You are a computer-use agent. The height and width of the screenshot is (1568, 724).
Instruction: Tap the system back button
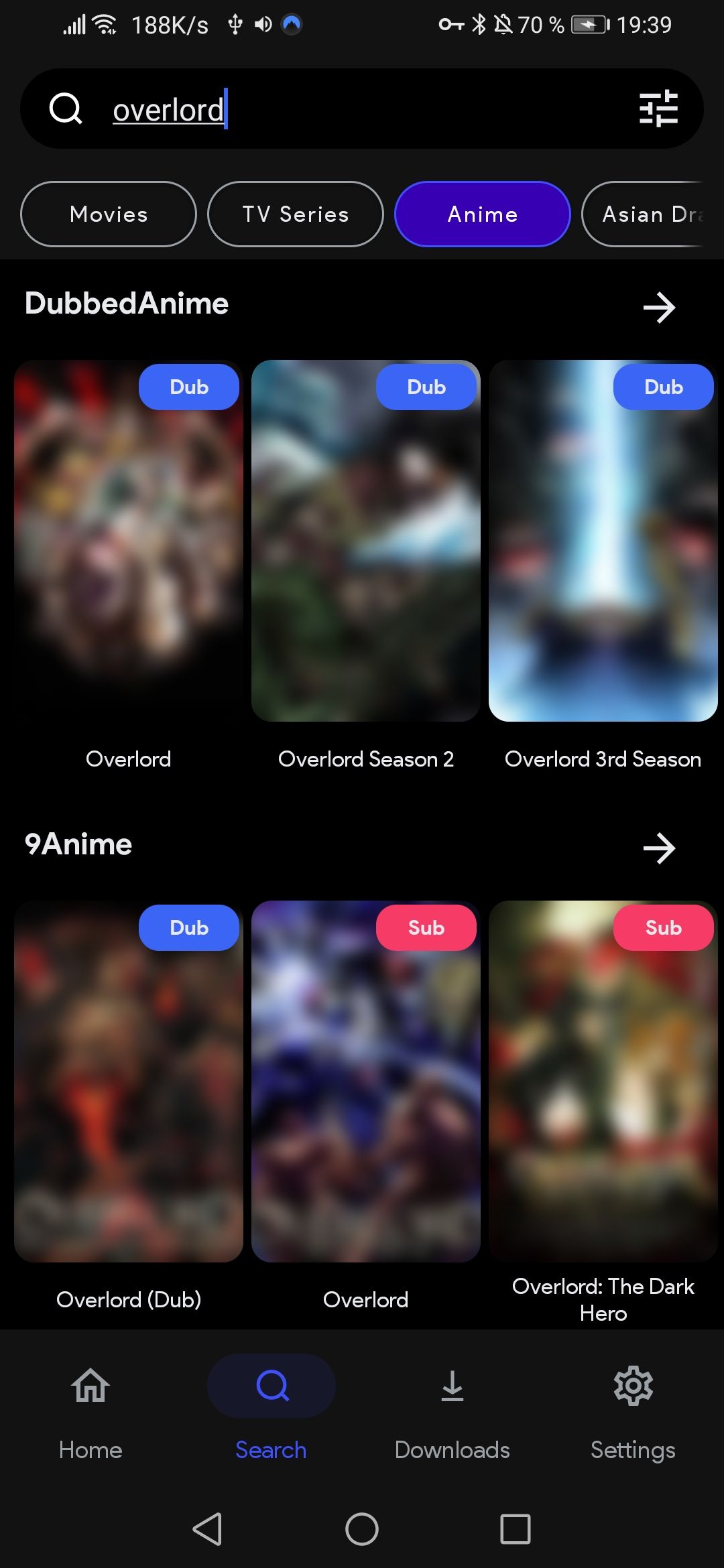pos(208,1529)
